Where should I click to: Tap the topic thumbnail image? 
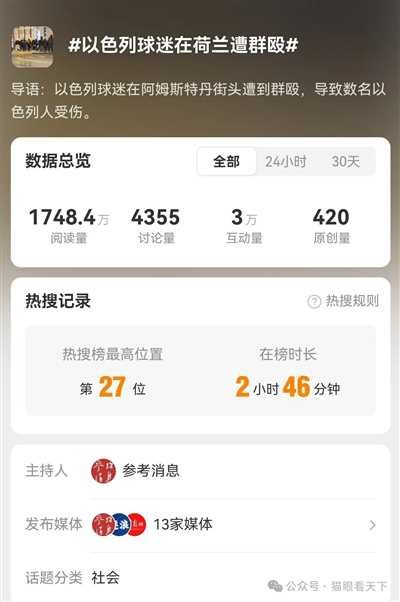pos(33,46)
